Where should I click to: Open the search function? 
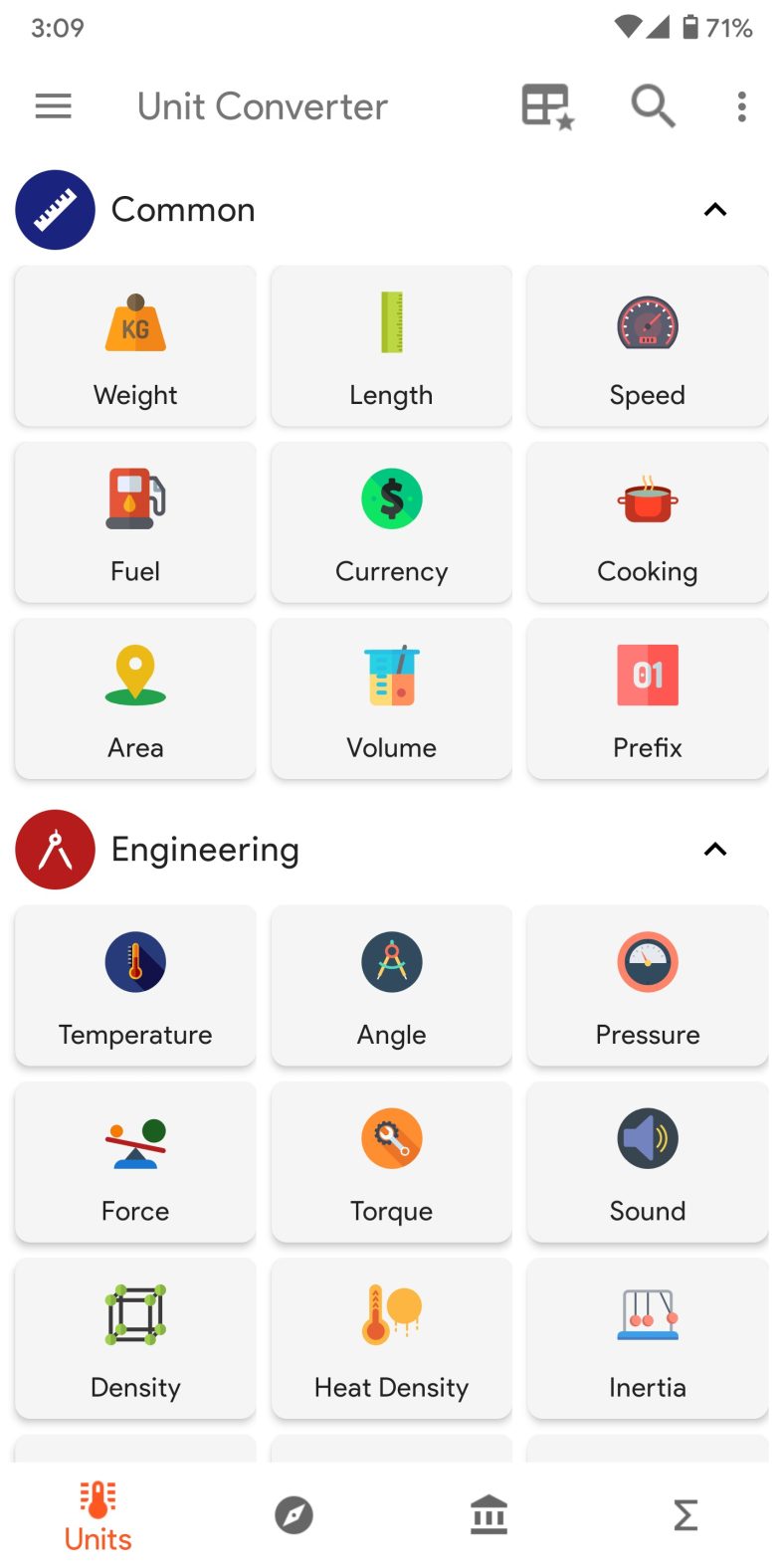(x=654, y=106)
